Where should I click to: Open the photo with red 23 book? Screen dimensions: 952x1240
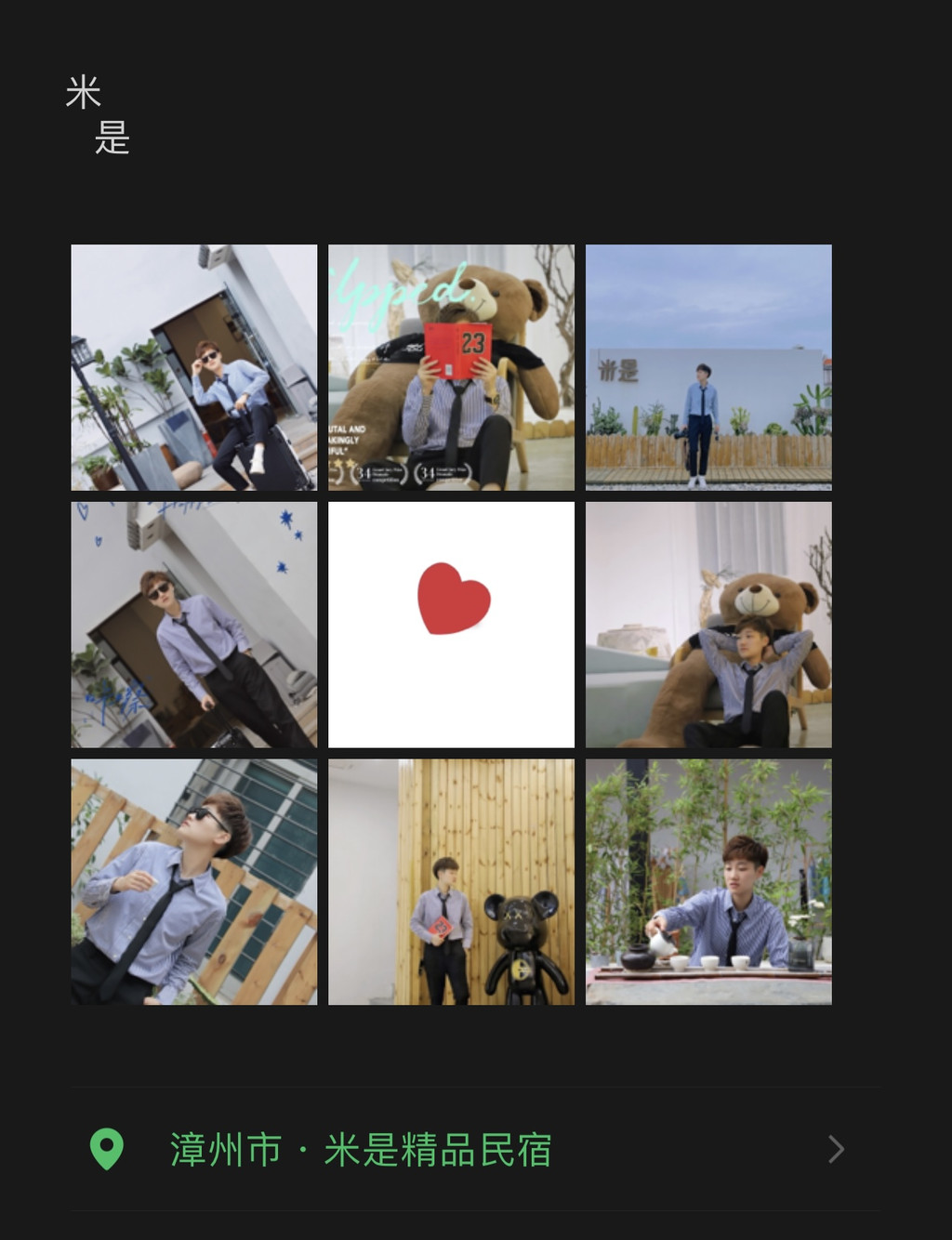tap(451, 367)
